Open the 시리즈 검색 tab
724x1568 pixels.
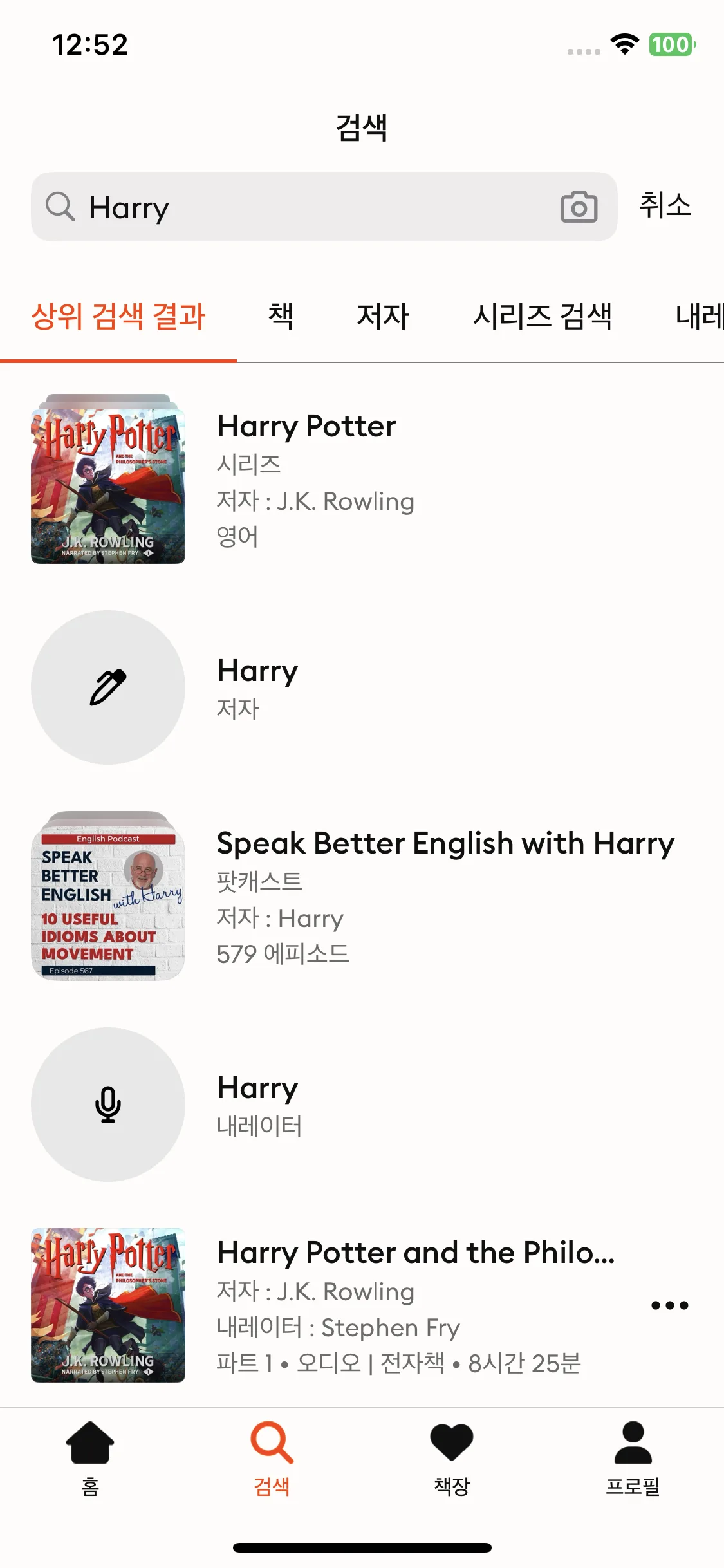pyautogui.click(x=542, y=317)
